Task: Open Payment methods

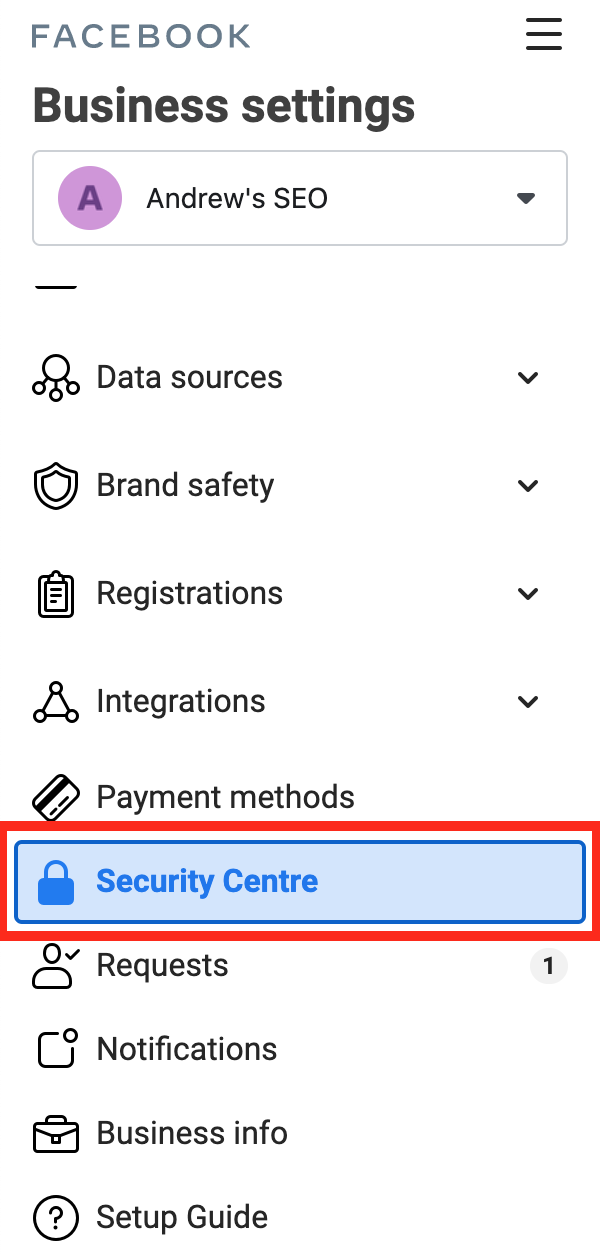Action: point(225,797)
